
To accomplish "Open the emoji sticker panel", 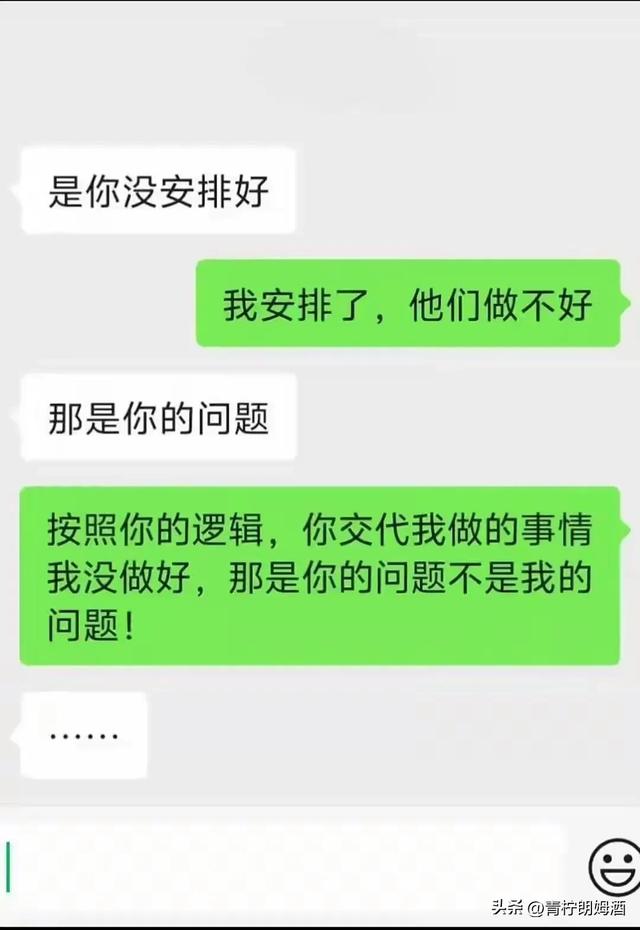I will tap(615, 867).
